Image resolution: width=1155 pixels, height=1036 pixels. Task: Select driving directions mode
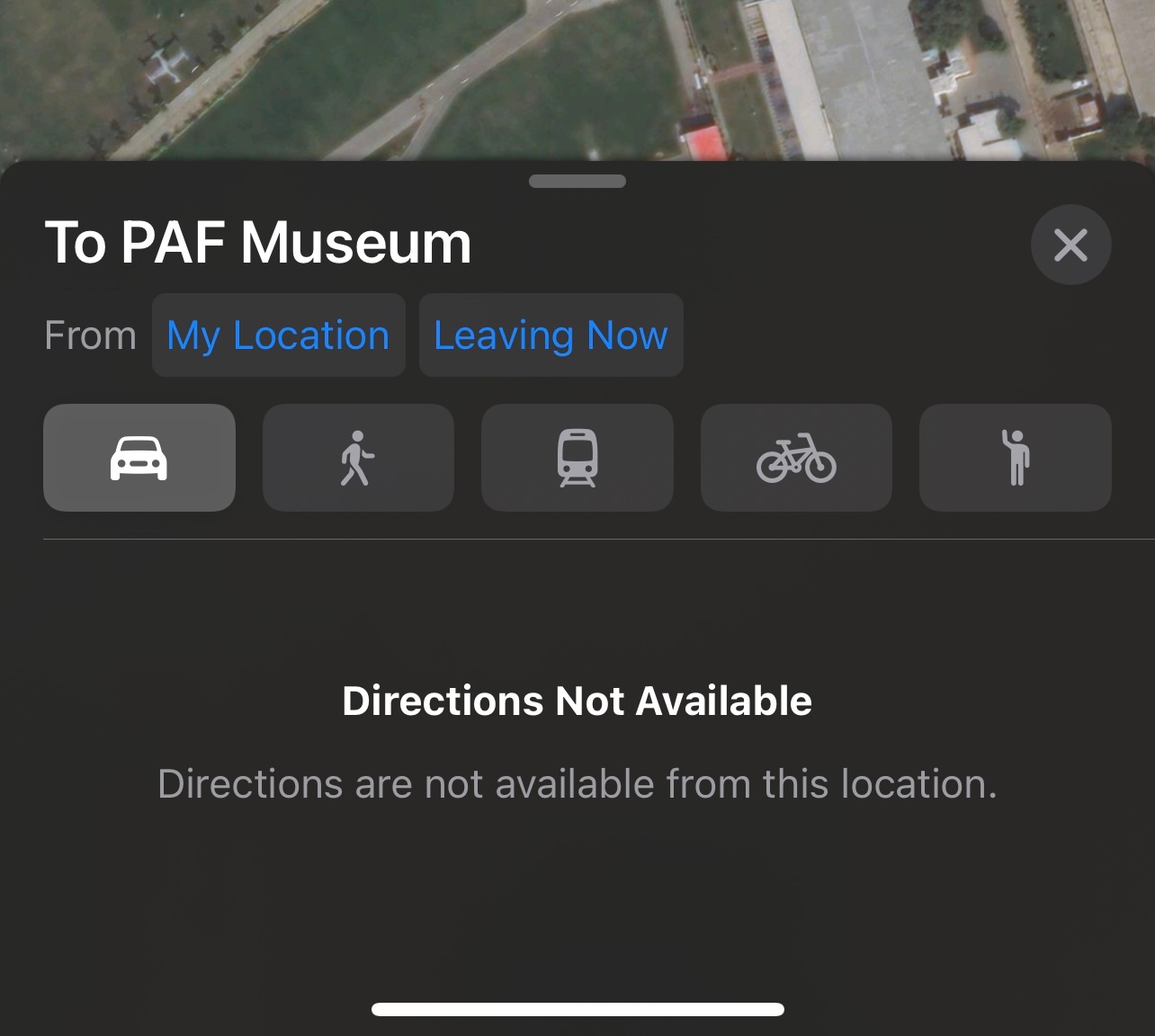point(139,458)
